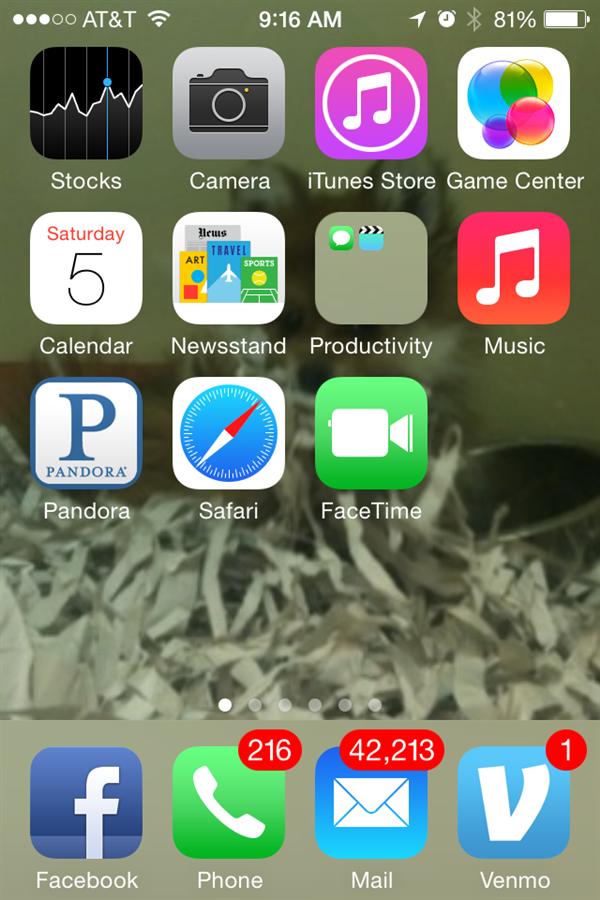
Task: Check Mail with 42,213 unread
Action: click(371, 803)
